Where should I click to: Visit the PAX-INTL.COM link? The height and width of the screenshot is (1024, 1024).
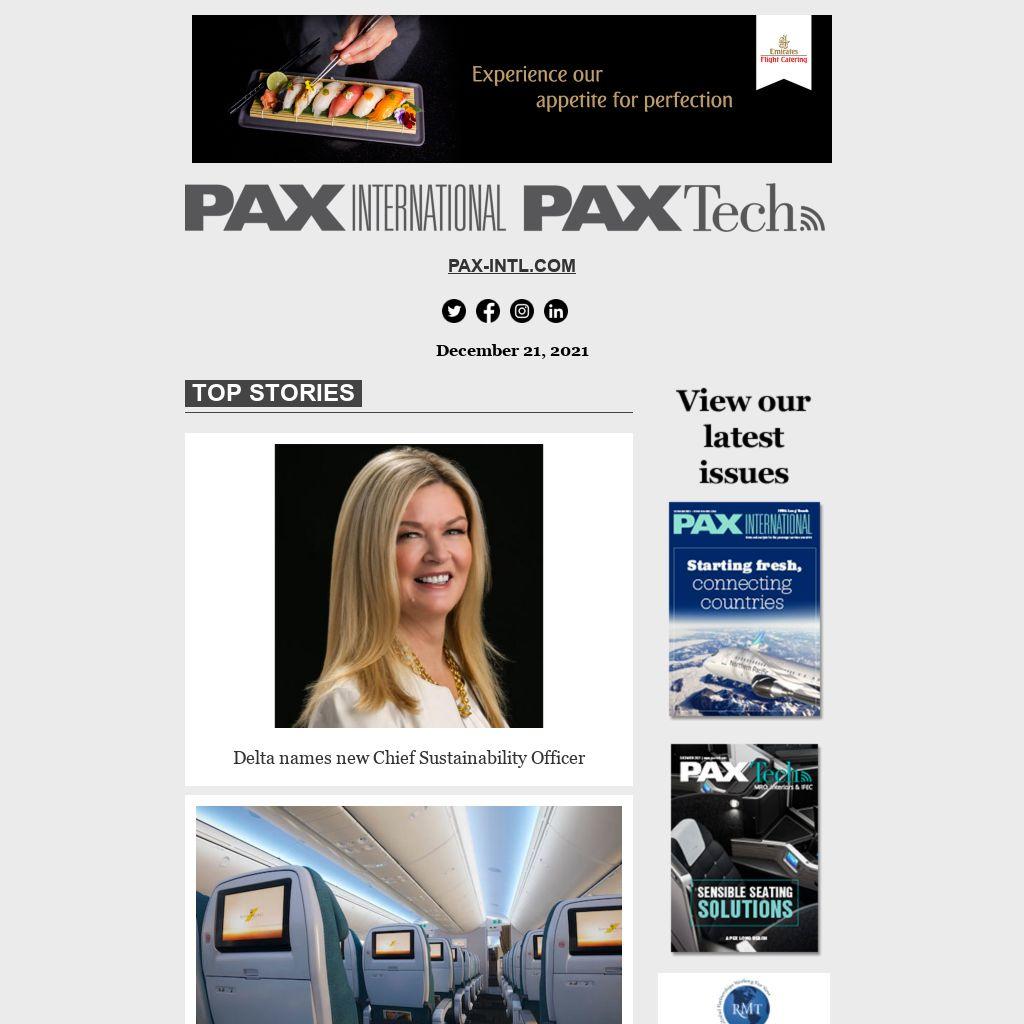(x=511, y=266)
